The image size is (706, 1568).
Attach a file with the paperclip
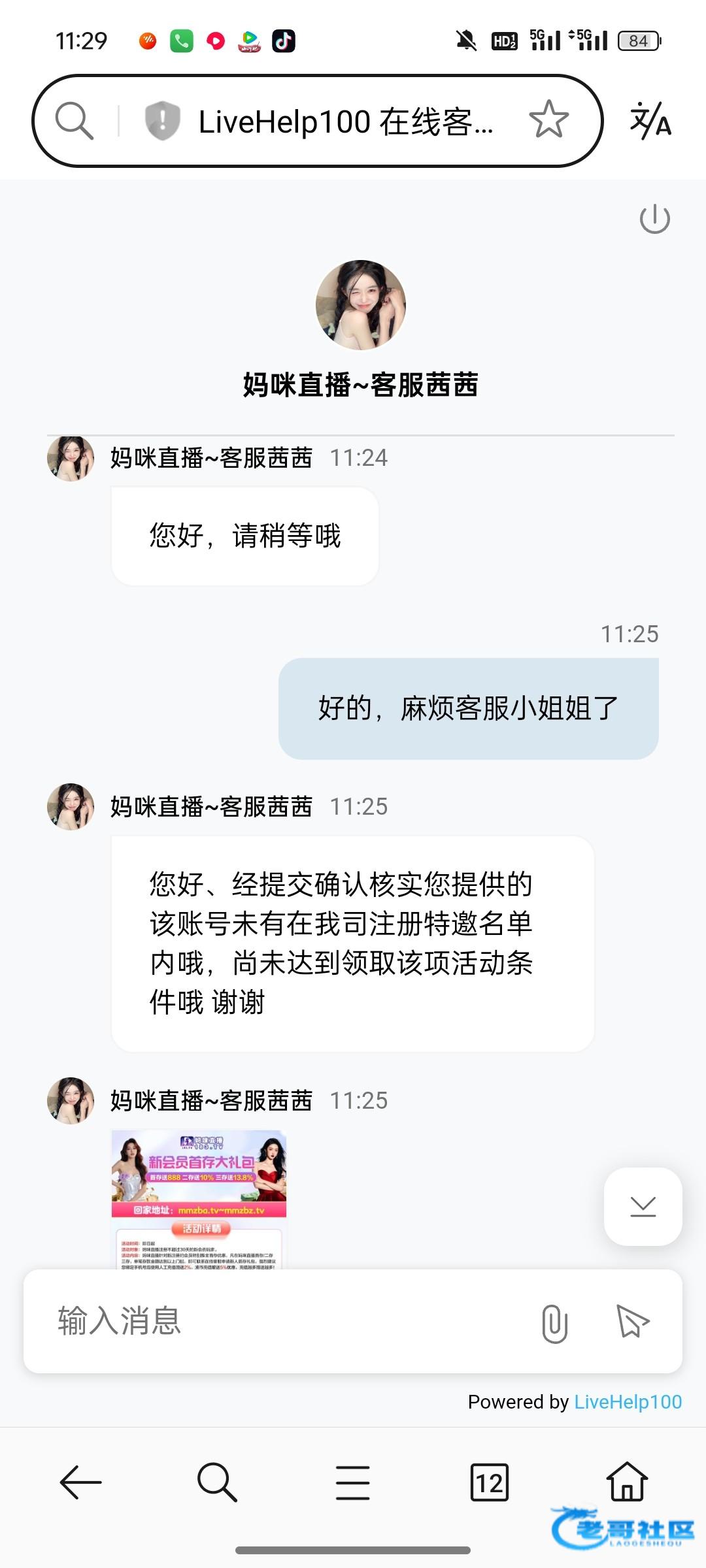[554, 1323]
